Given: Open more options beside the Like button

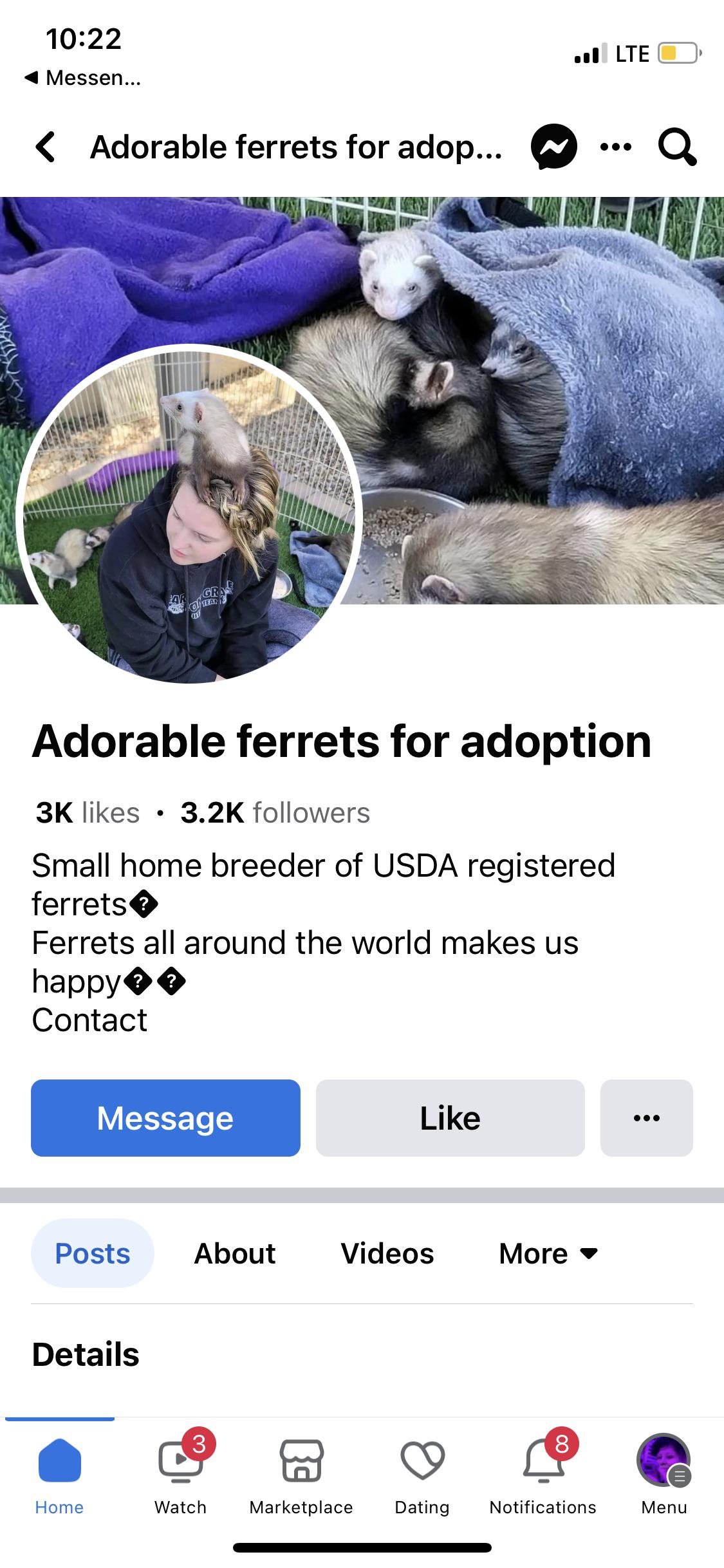Looking at the screenshot, I should point(647,1118).
